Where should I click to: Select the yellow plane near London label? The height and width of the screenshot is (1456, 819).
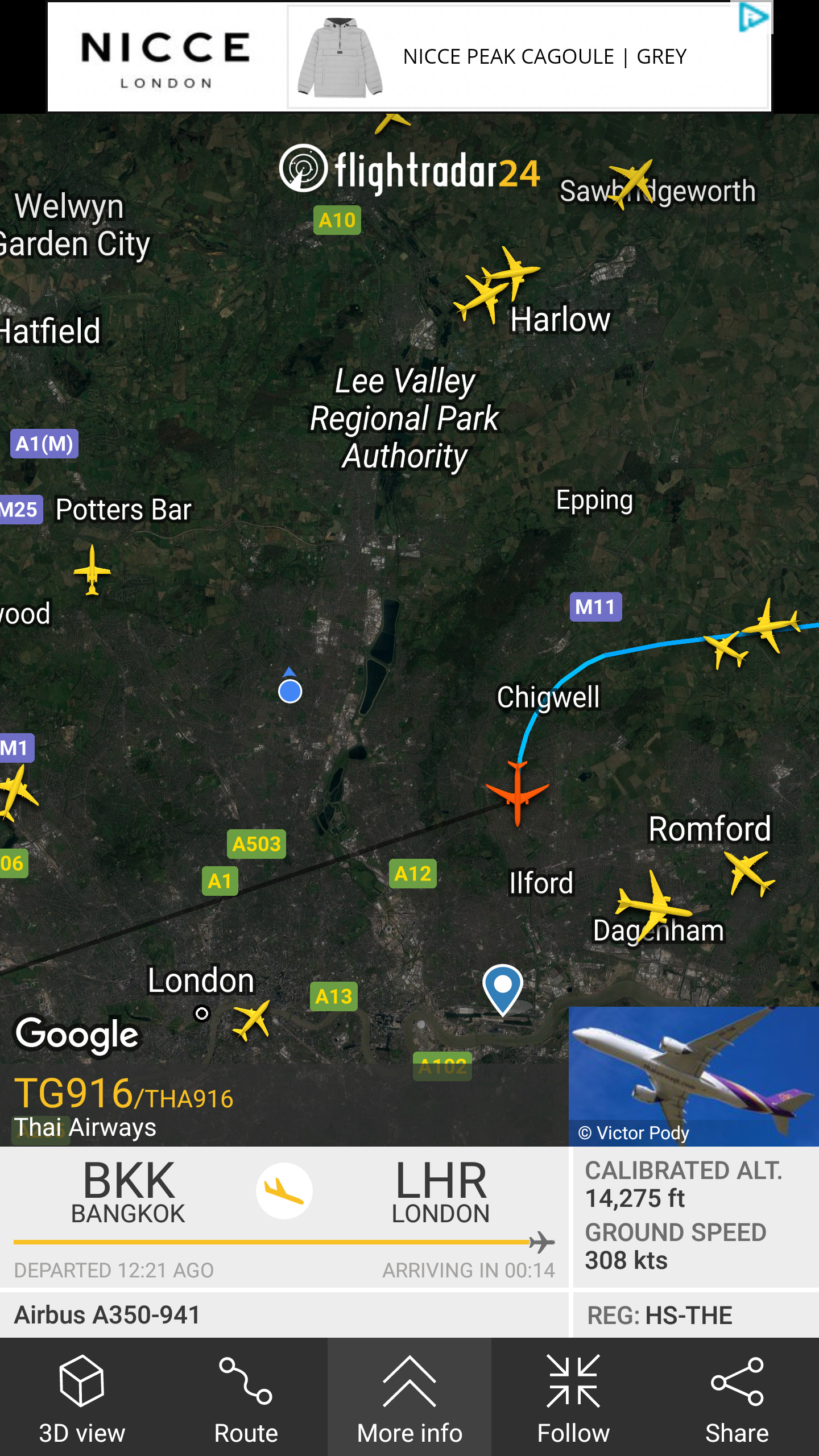[251, 1019]
